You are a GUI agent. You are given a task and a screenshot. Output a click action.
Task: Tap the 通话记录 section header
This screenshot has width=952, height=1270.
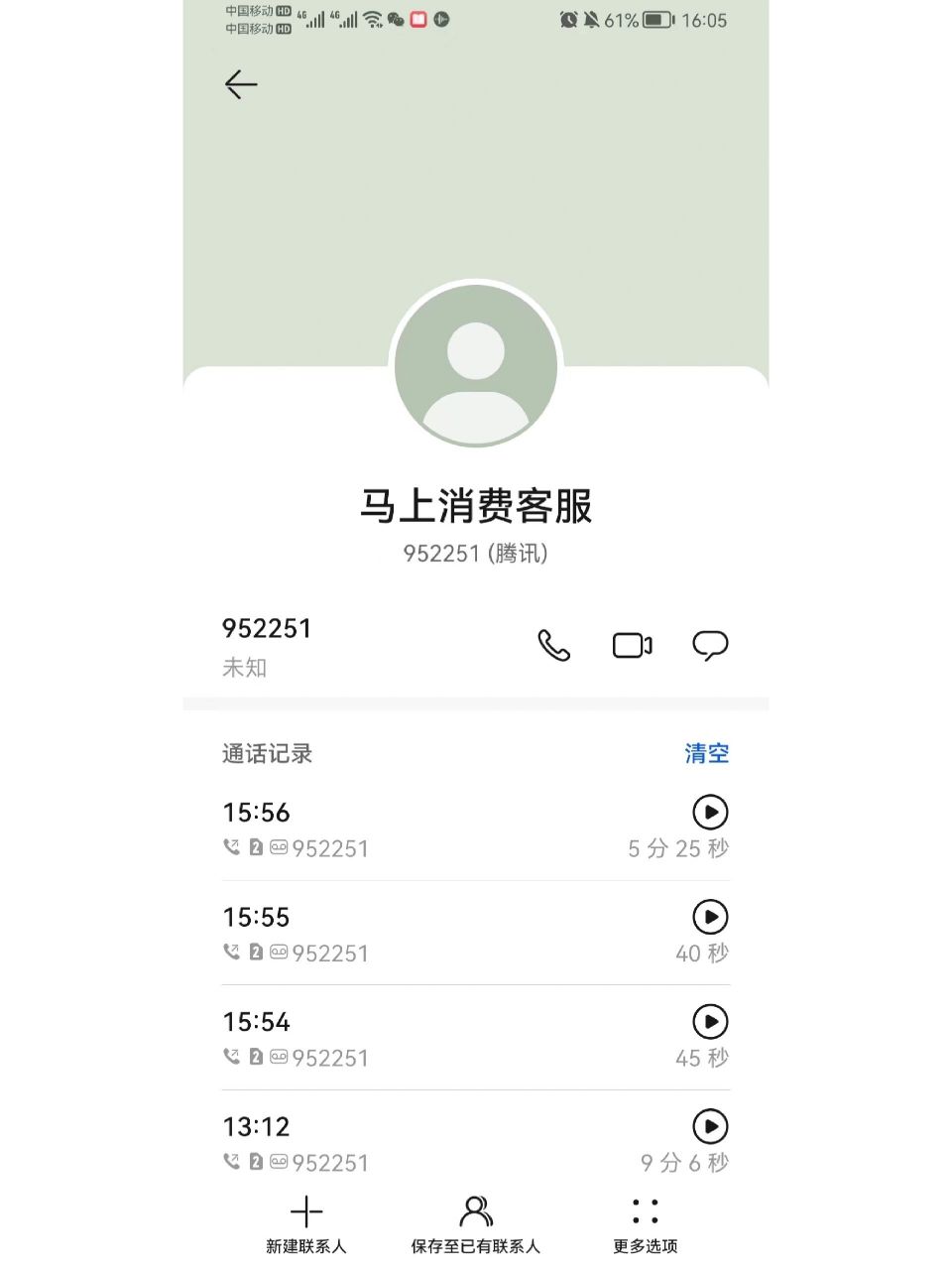point(266,753)
